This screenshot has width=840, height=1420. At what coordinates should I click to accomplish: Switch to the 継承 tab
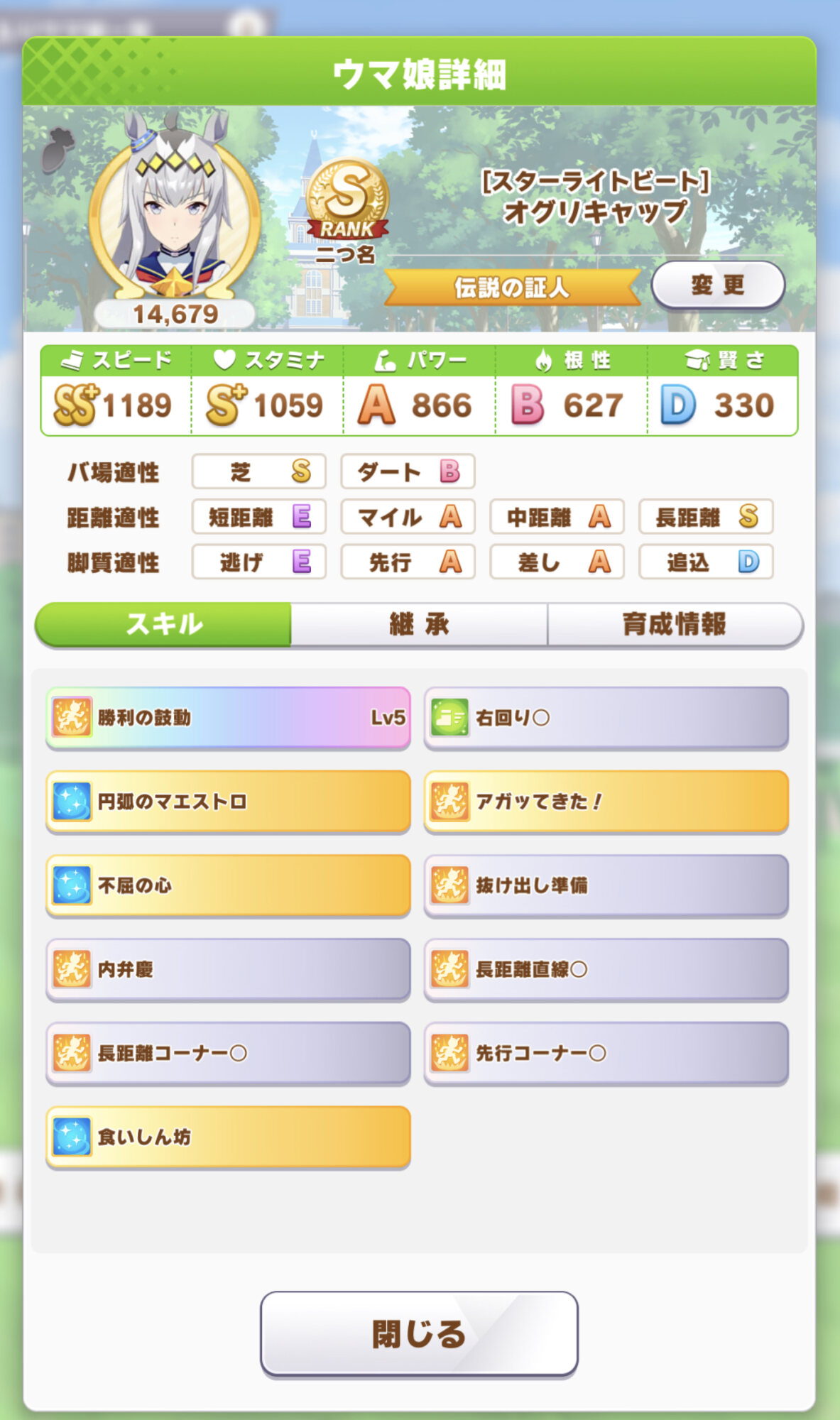419,625
